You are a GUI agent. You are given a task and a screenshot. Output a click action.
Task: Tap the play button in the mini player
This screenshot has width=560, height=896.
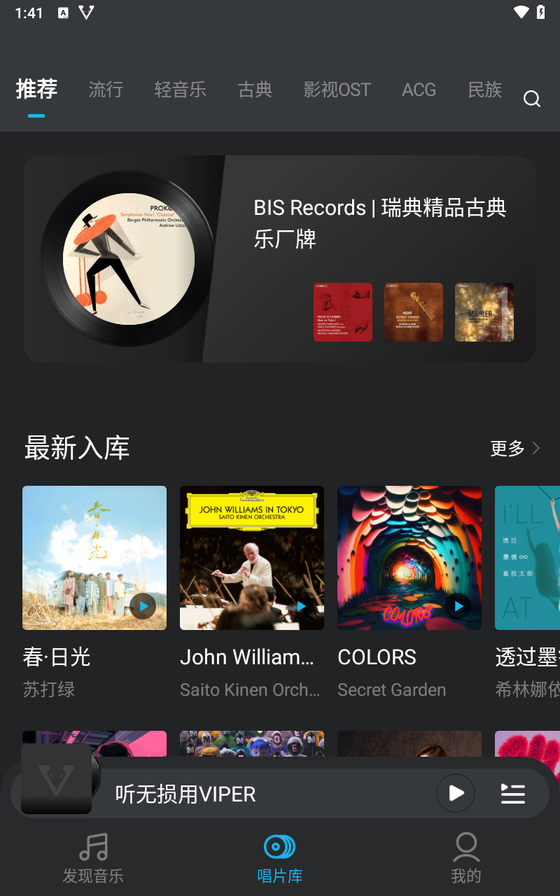(455, 793)
